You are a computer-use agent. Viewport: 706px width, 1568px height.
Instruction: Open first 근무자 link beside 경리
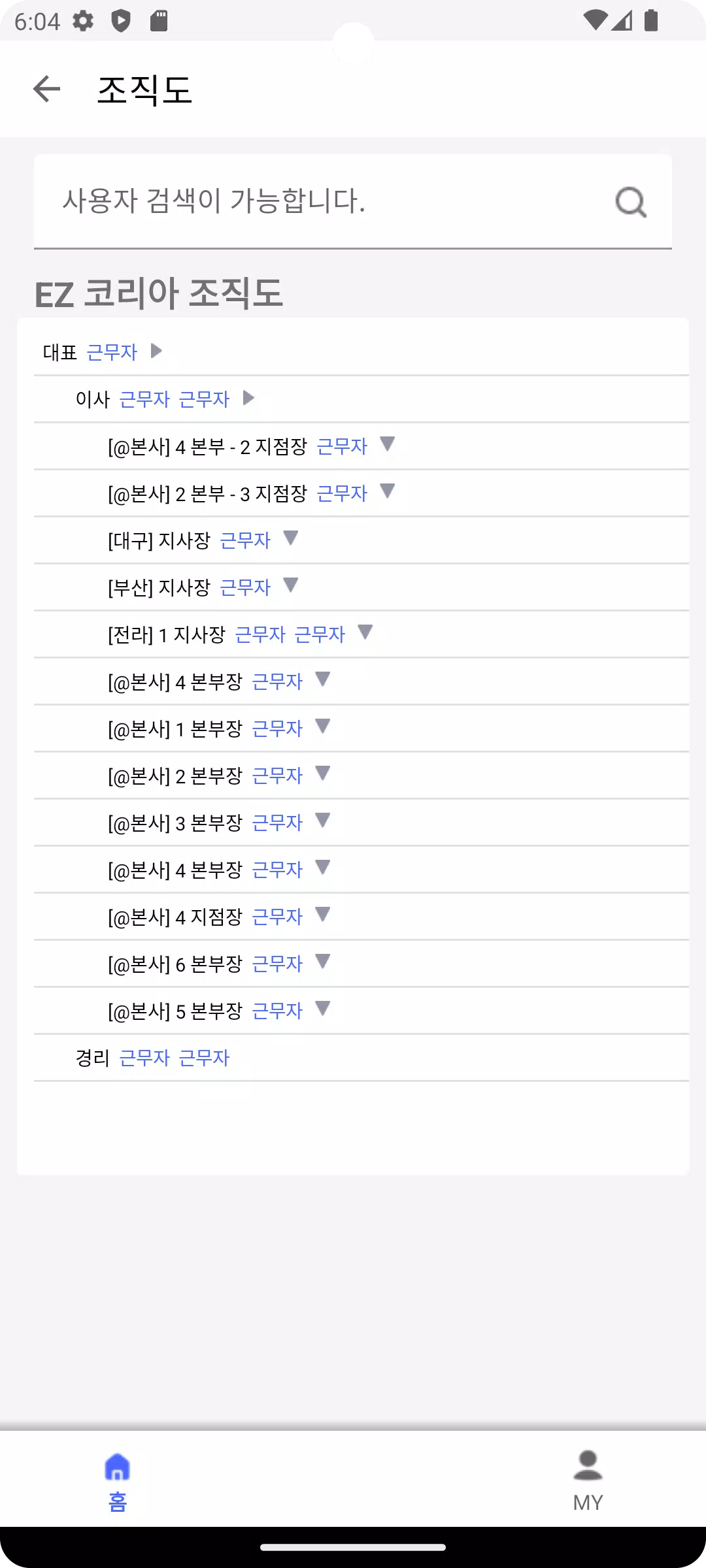[144, 1058]
